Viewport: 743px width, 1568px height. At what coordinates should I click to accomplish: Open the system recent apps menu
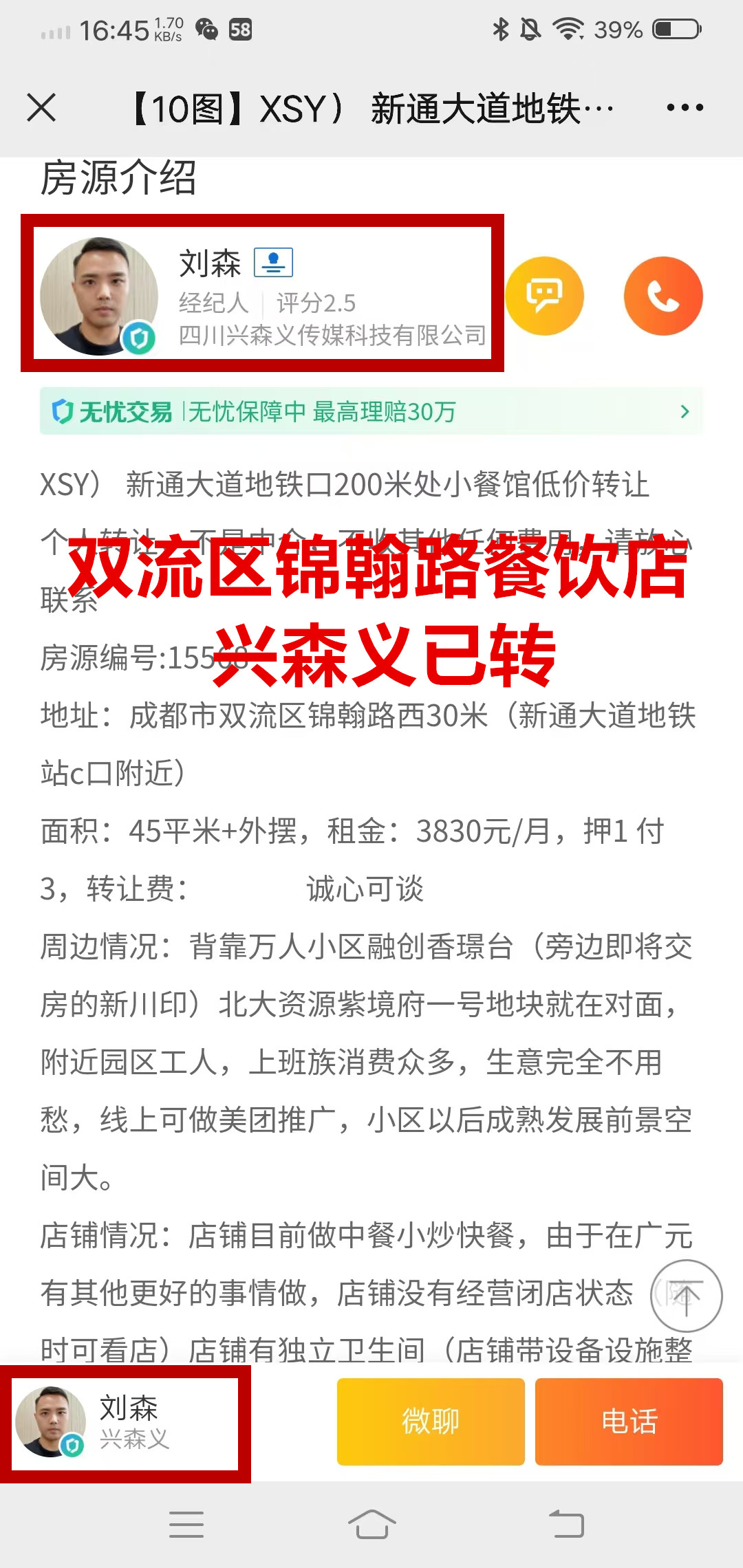point(186,1525)
